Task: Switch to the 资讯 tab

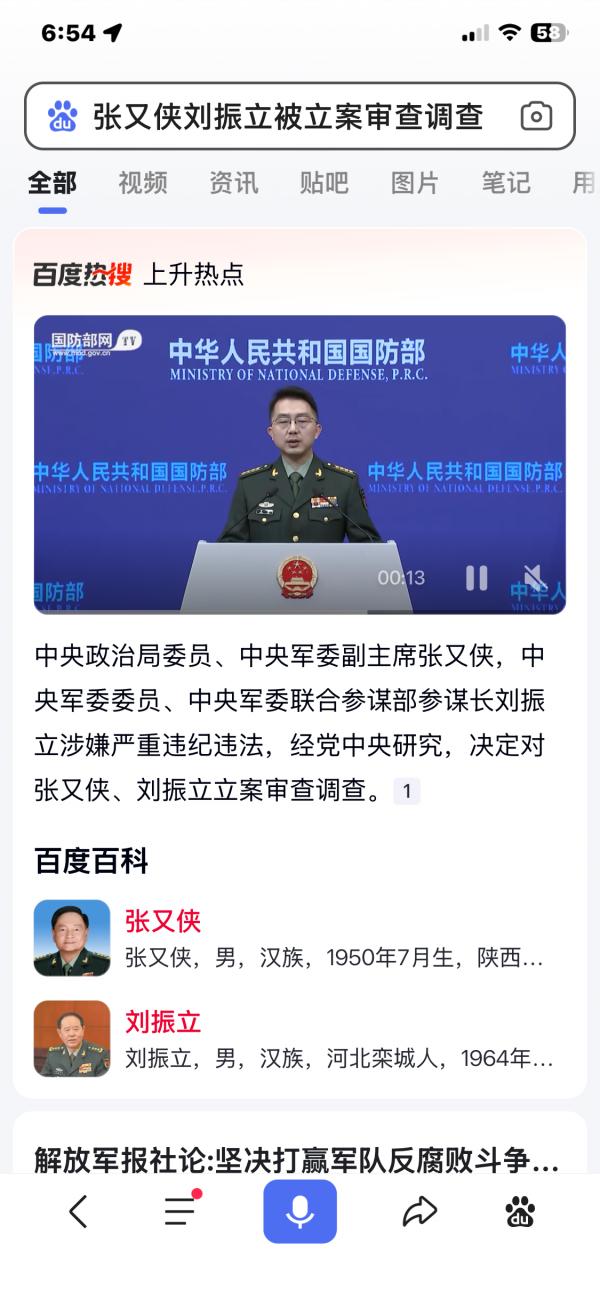Action: tap(233, 183)
